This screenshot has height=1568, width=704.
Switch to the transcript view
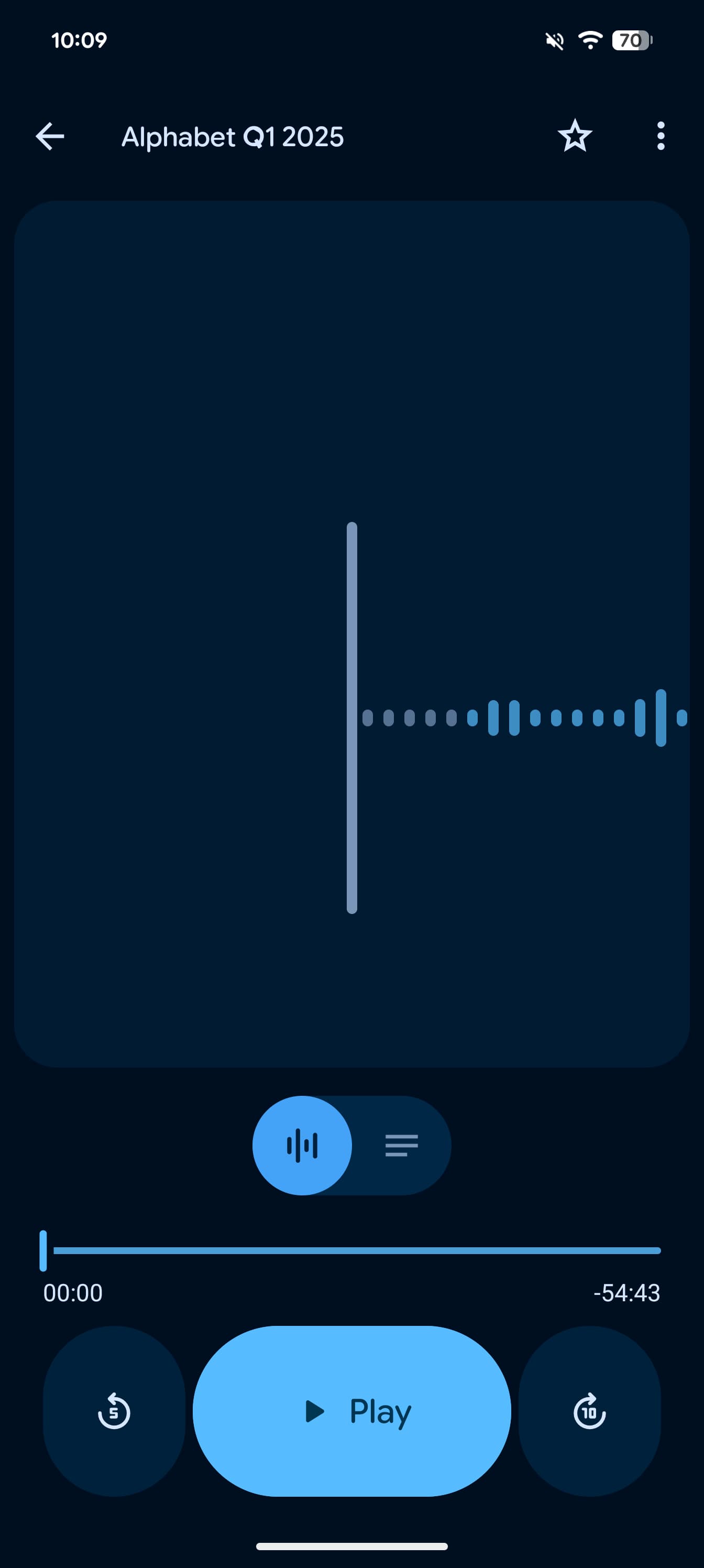pos(402,1145)
